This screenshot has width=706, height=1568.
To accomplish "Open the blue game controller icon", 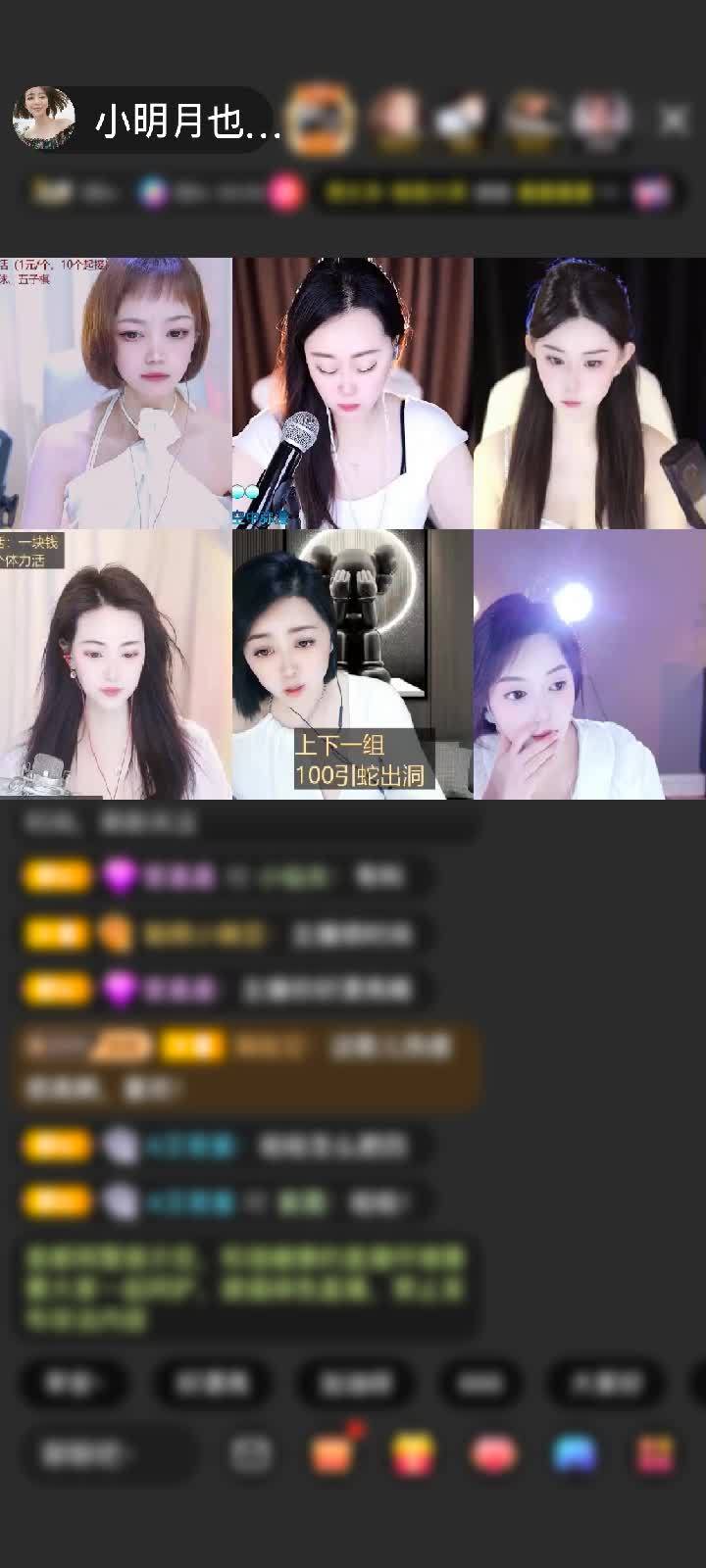I will pyautogui.click(x=575, y=1453).
